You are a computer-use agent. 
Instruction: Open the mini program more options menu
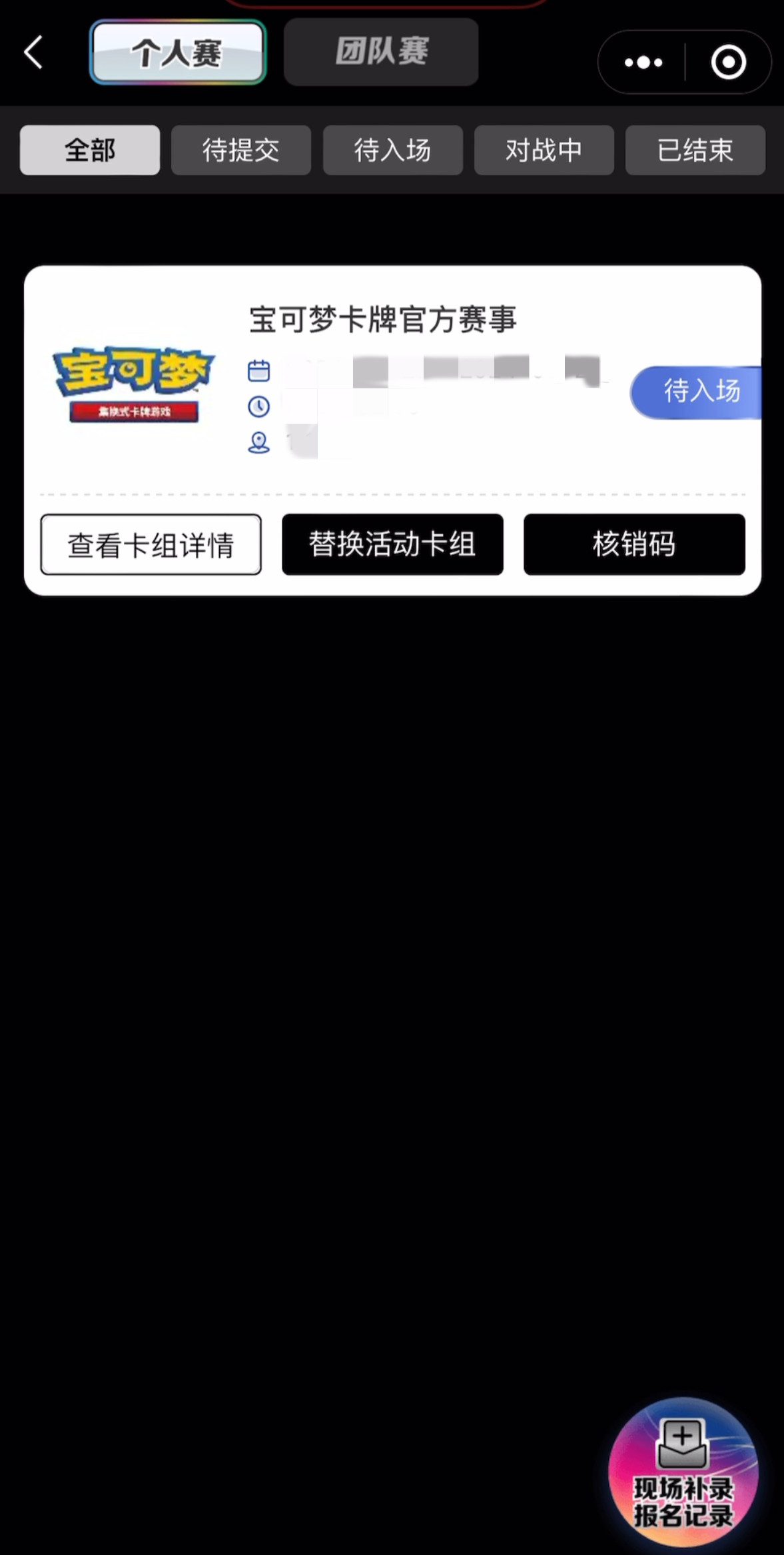pos(643,63)
